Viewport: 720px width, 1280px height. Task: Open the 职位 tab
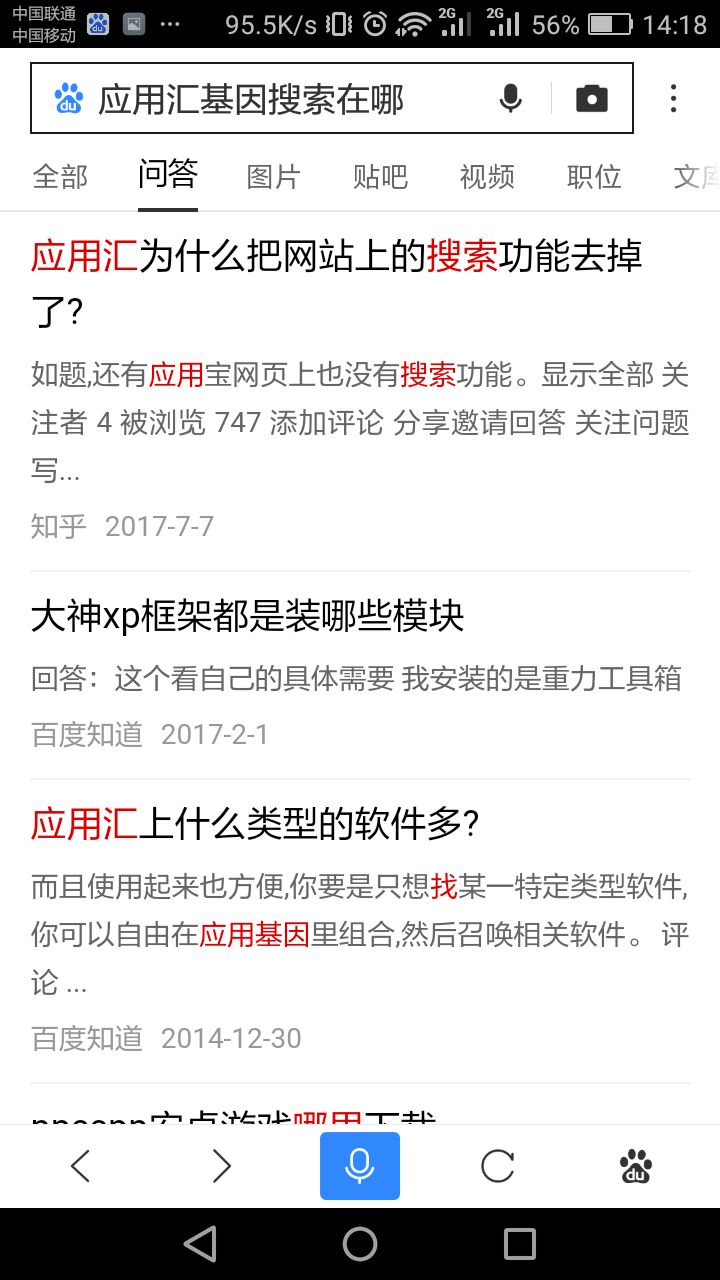[594, 177]
